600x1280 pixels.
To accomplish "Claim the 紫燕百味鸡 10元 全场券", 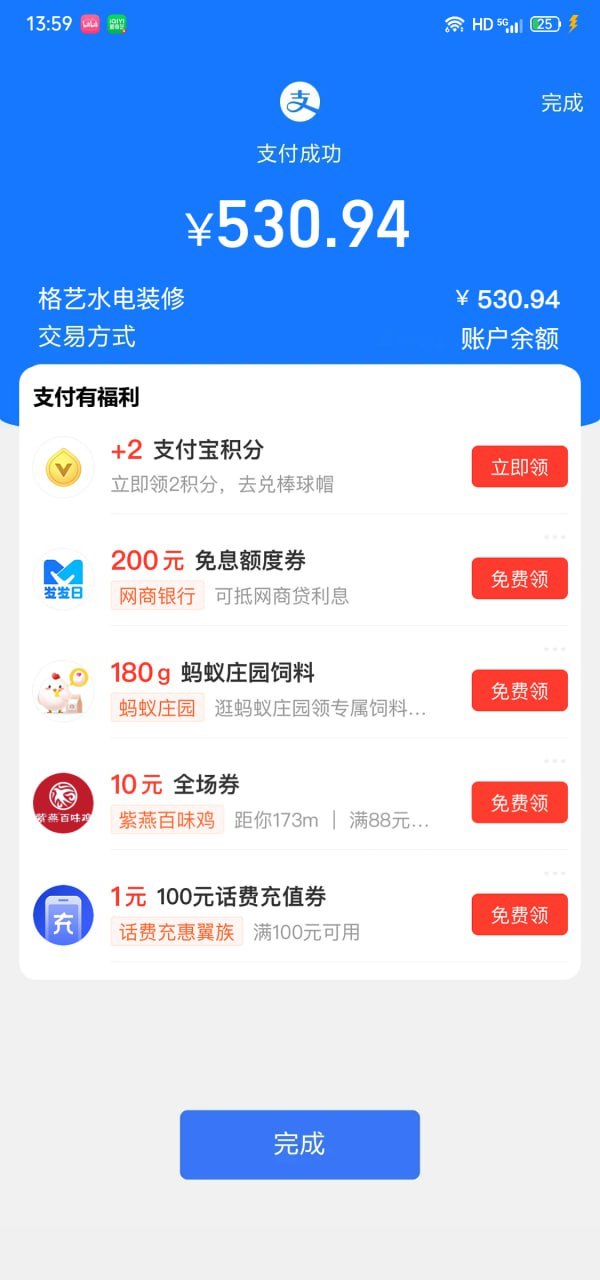I will (519, 803).
